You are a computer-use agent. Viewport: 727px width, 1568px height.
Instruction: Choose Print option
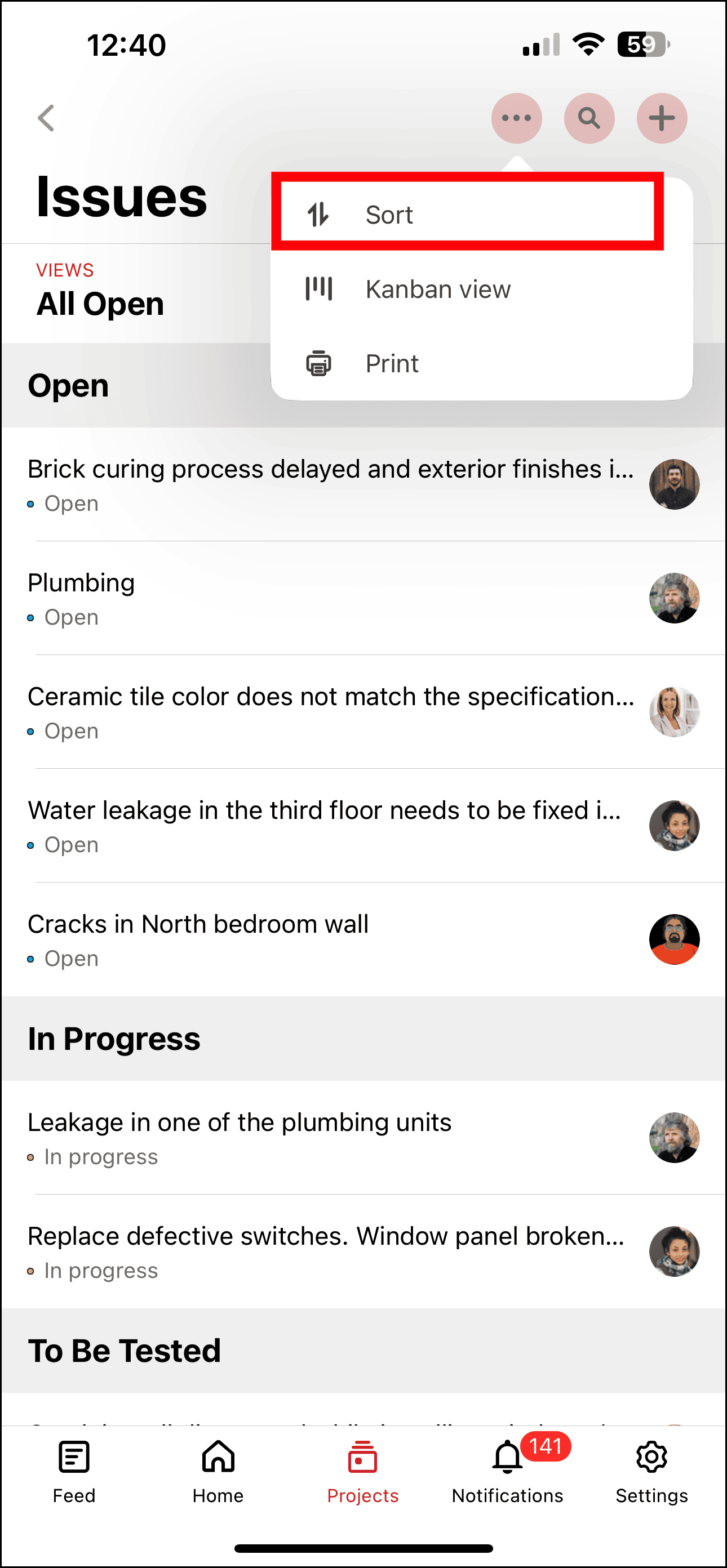[392, 364]
